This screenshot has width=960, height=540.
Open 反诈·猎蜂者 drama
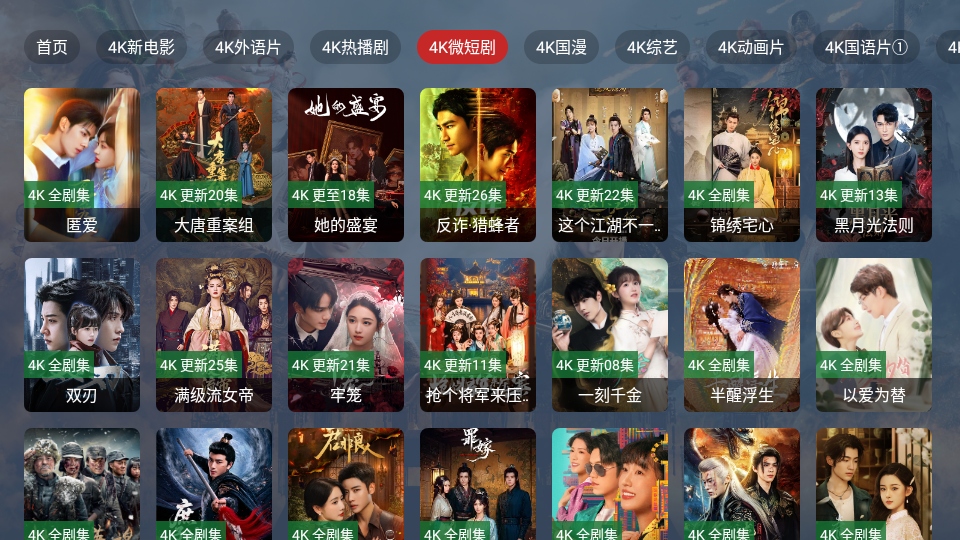point(478,164)
